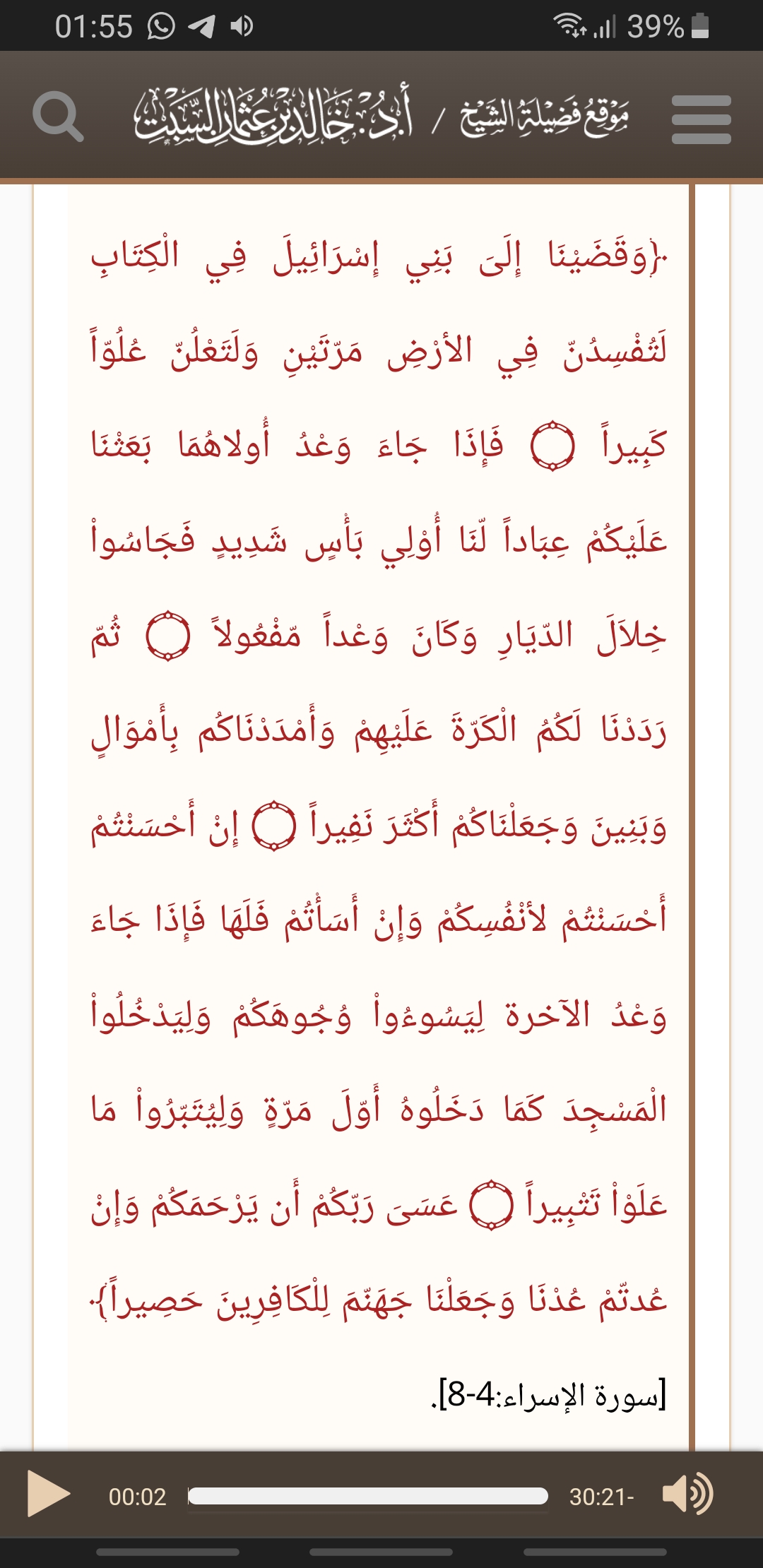
Task: Open the sheikh's site logo homepage
Action: (381, 117)
